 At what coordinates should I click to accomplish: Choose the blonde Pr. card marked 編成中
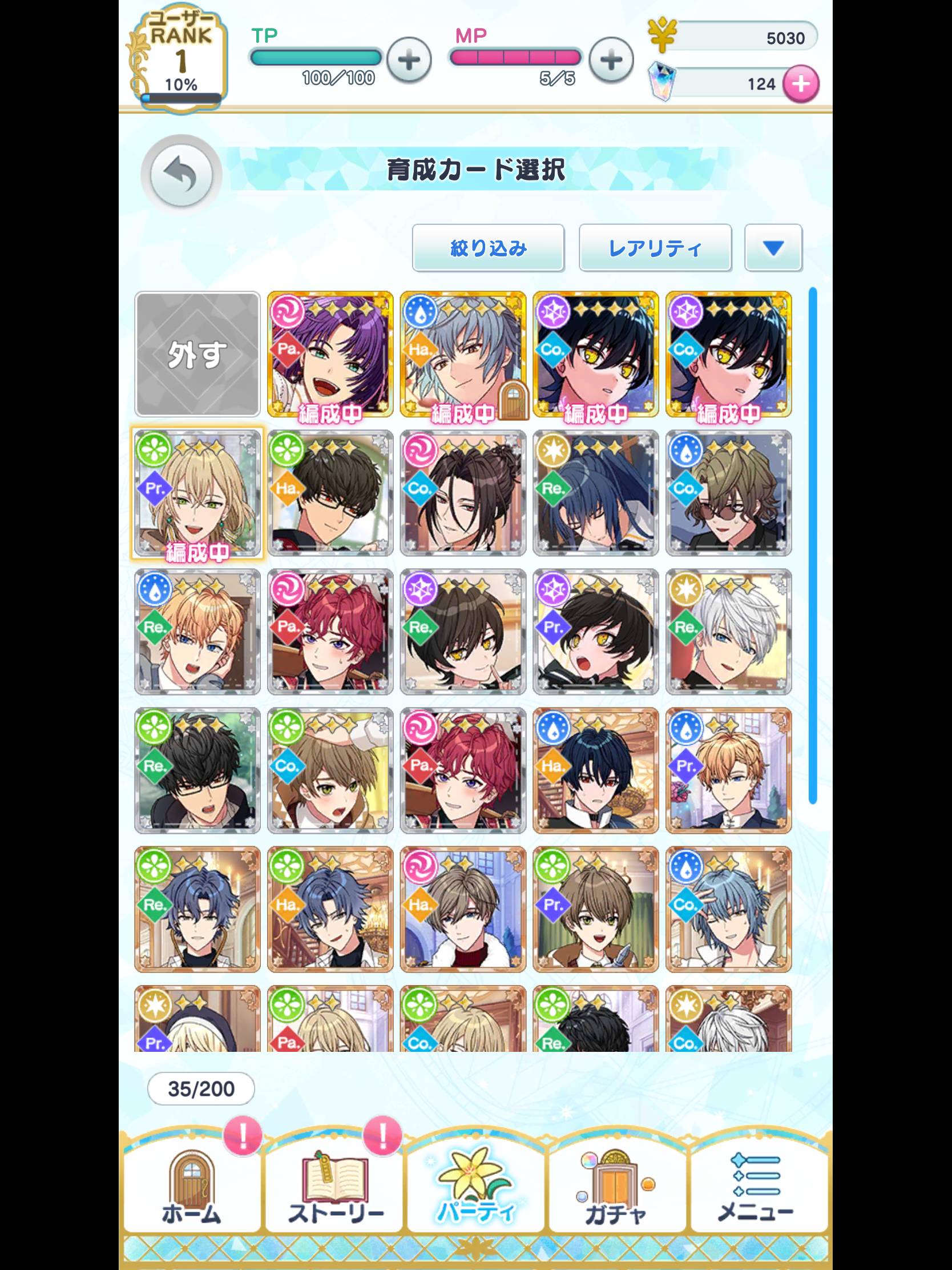pyautogui.click(x=197, y=493)
